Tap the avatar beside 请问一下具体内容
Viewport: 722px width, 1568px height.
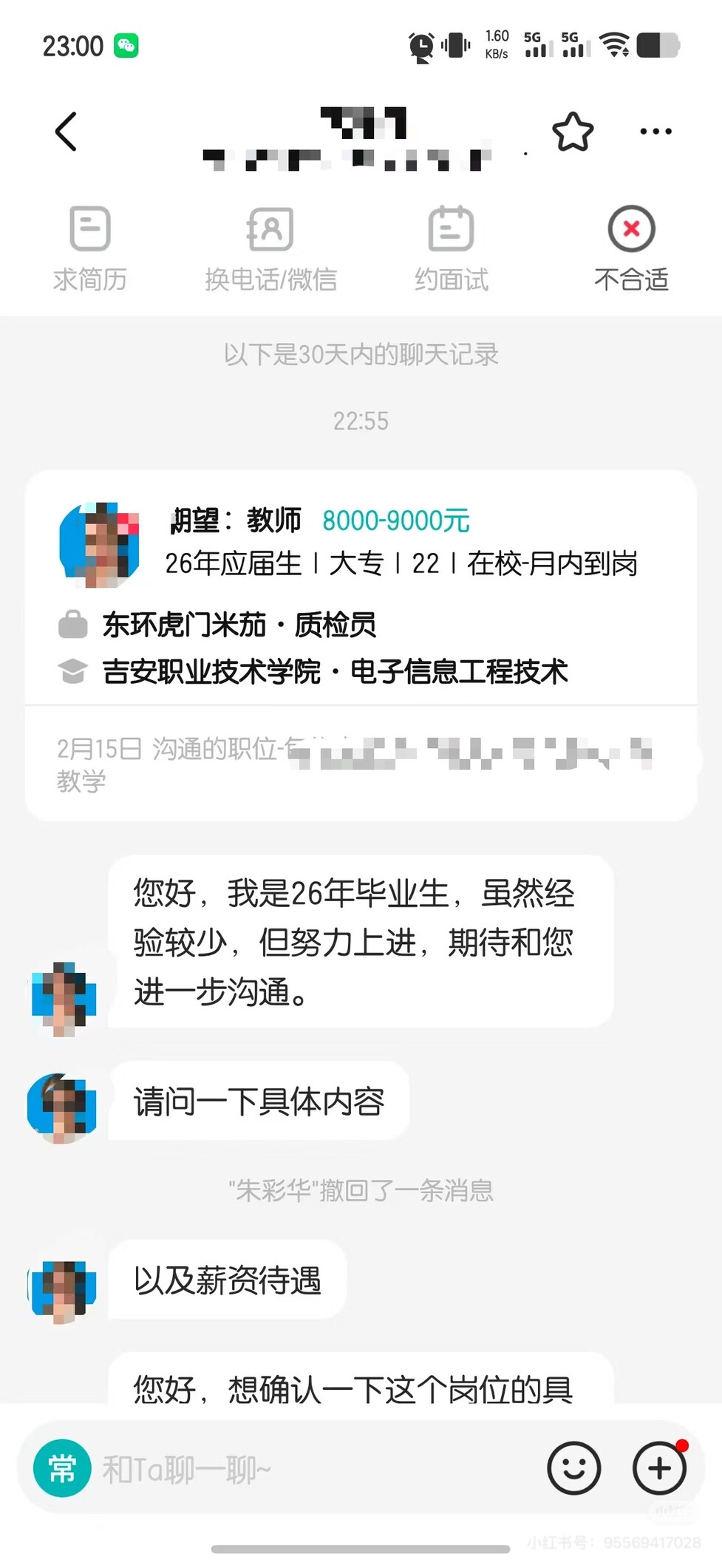pos(63,1107)
